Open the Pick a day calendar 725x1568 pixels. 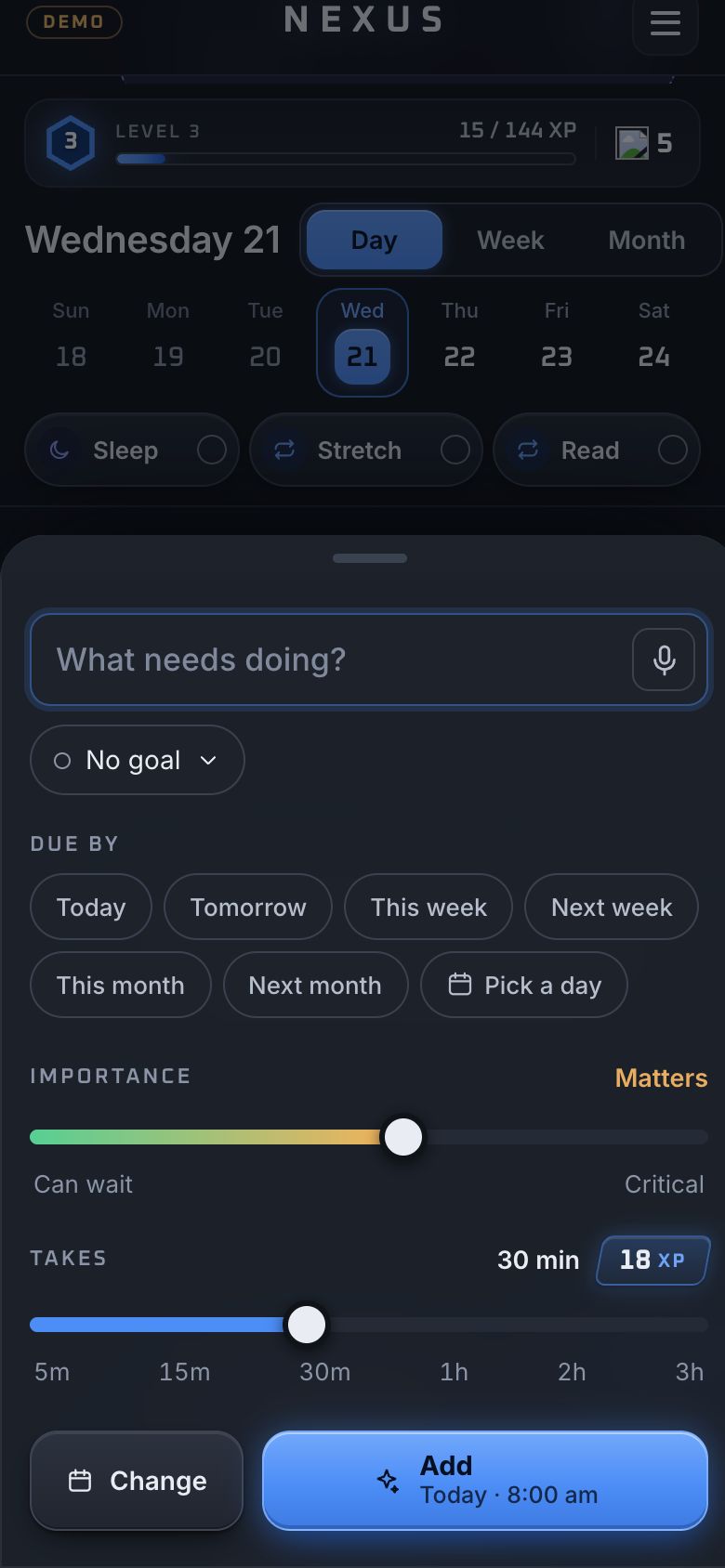coord(524,985)
